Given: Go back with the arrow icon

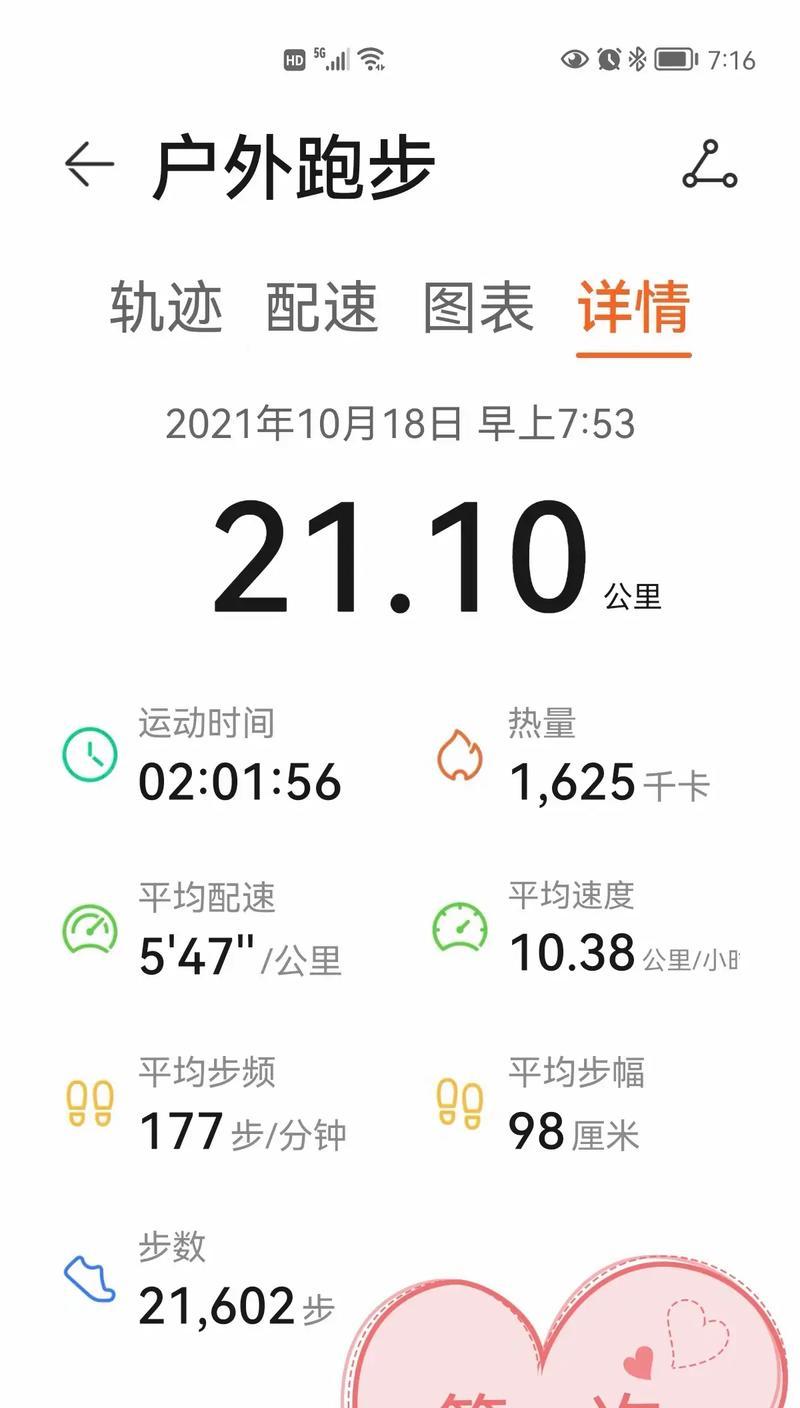Looking at the screenshot, I should click(89, 163).
